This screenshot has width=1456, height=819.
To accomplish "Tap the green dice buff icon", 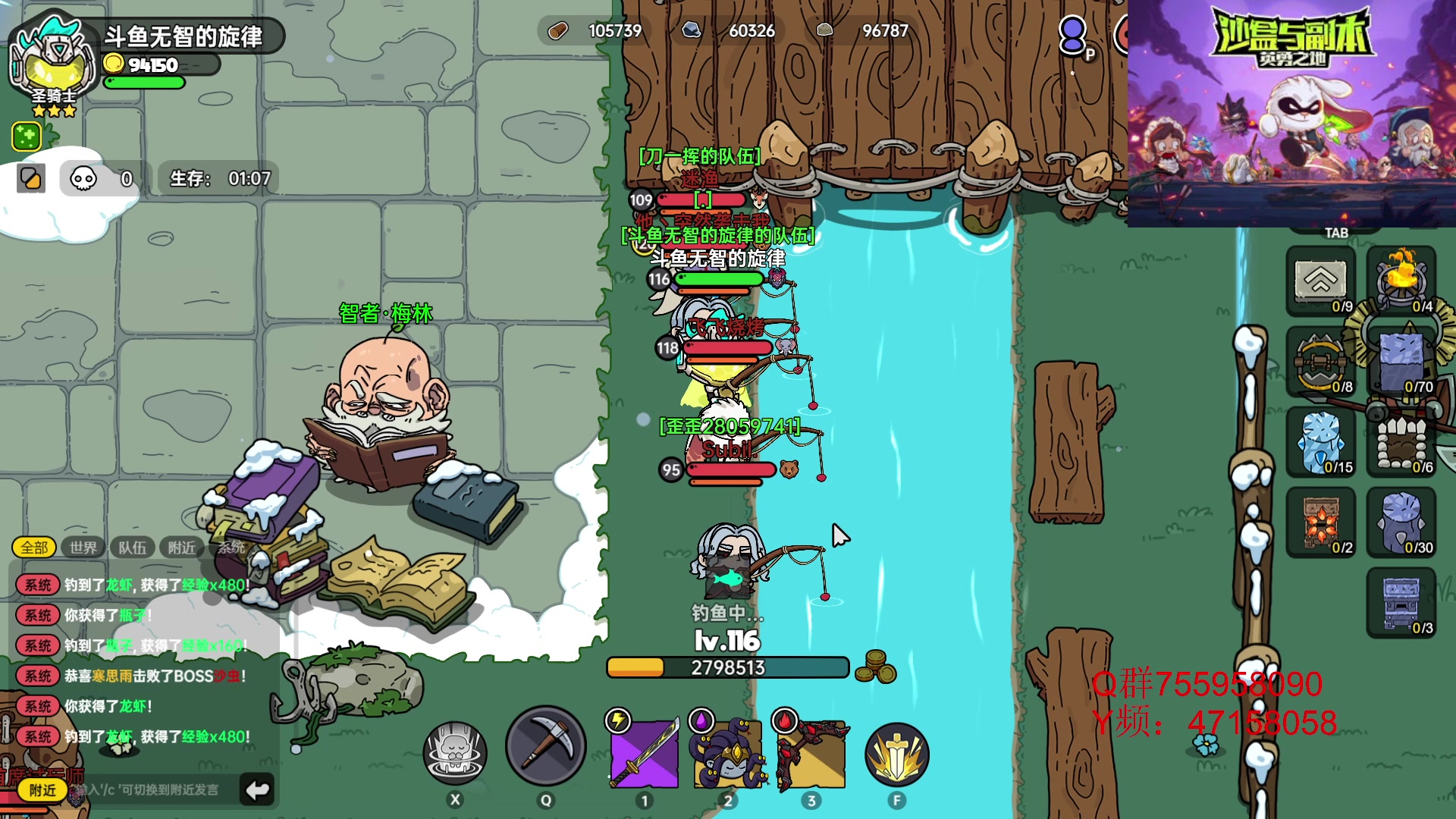I will tap(27, 136).
